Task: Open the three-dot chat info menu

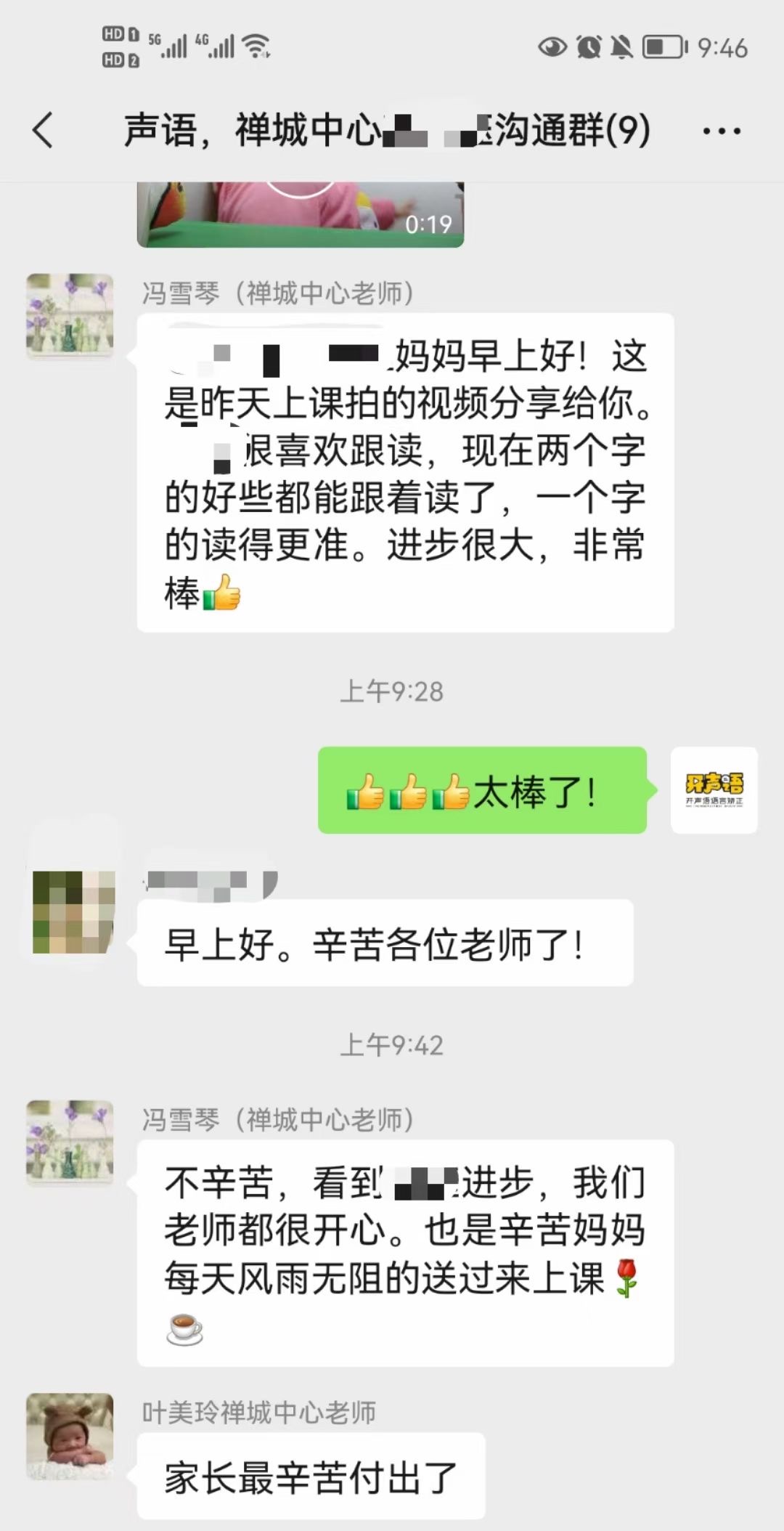Action: pos(722,131)
